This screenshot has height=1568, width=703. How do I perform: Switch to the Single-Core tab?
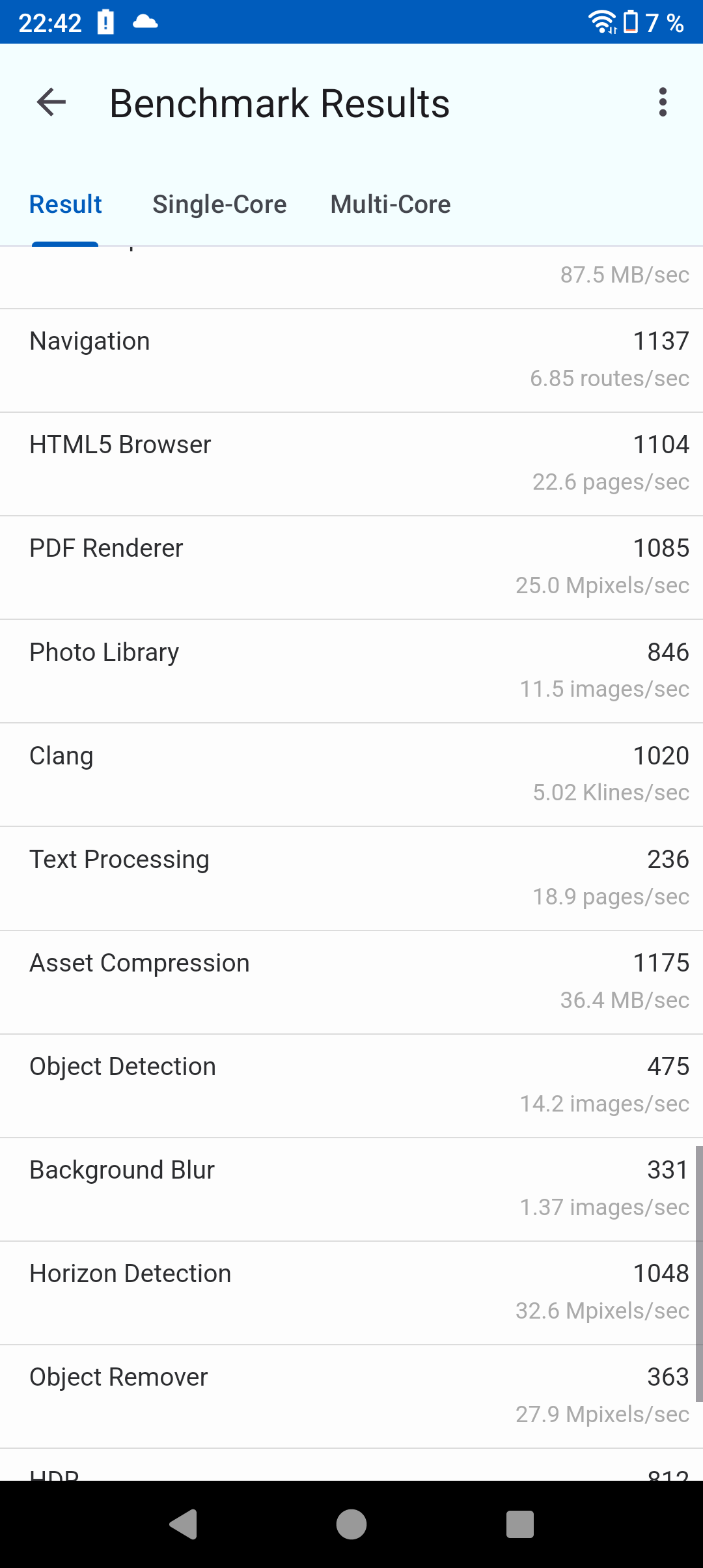(x=219, y=204)
